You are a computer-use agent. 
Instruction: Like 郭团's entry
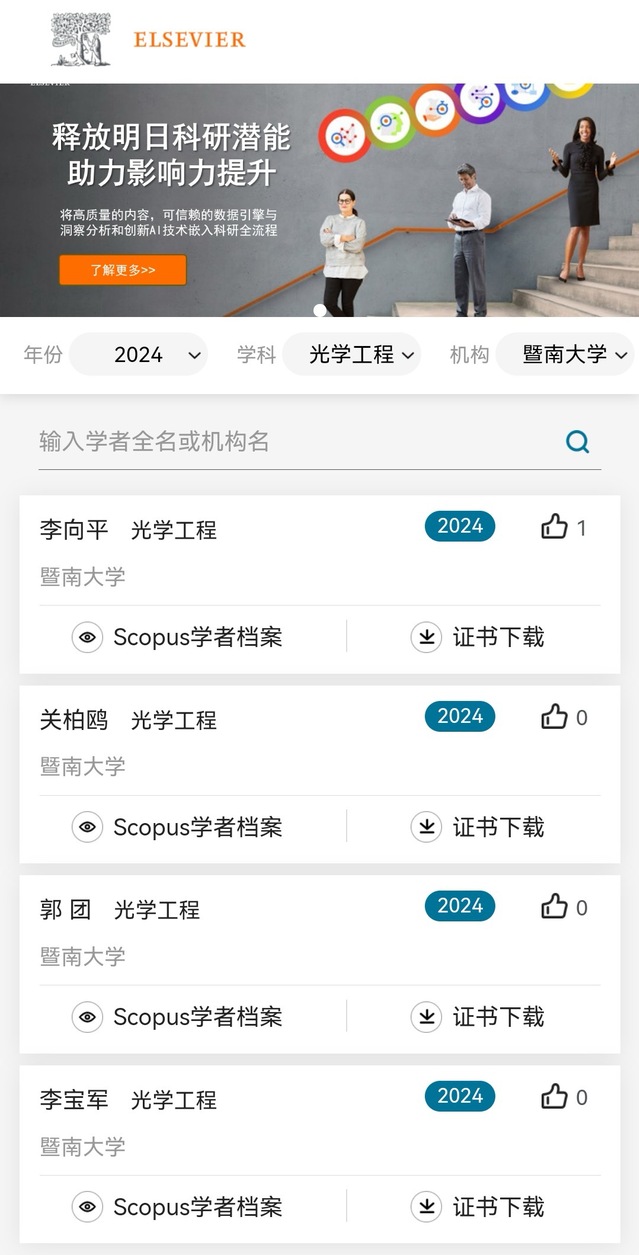(x=555, y=907)
